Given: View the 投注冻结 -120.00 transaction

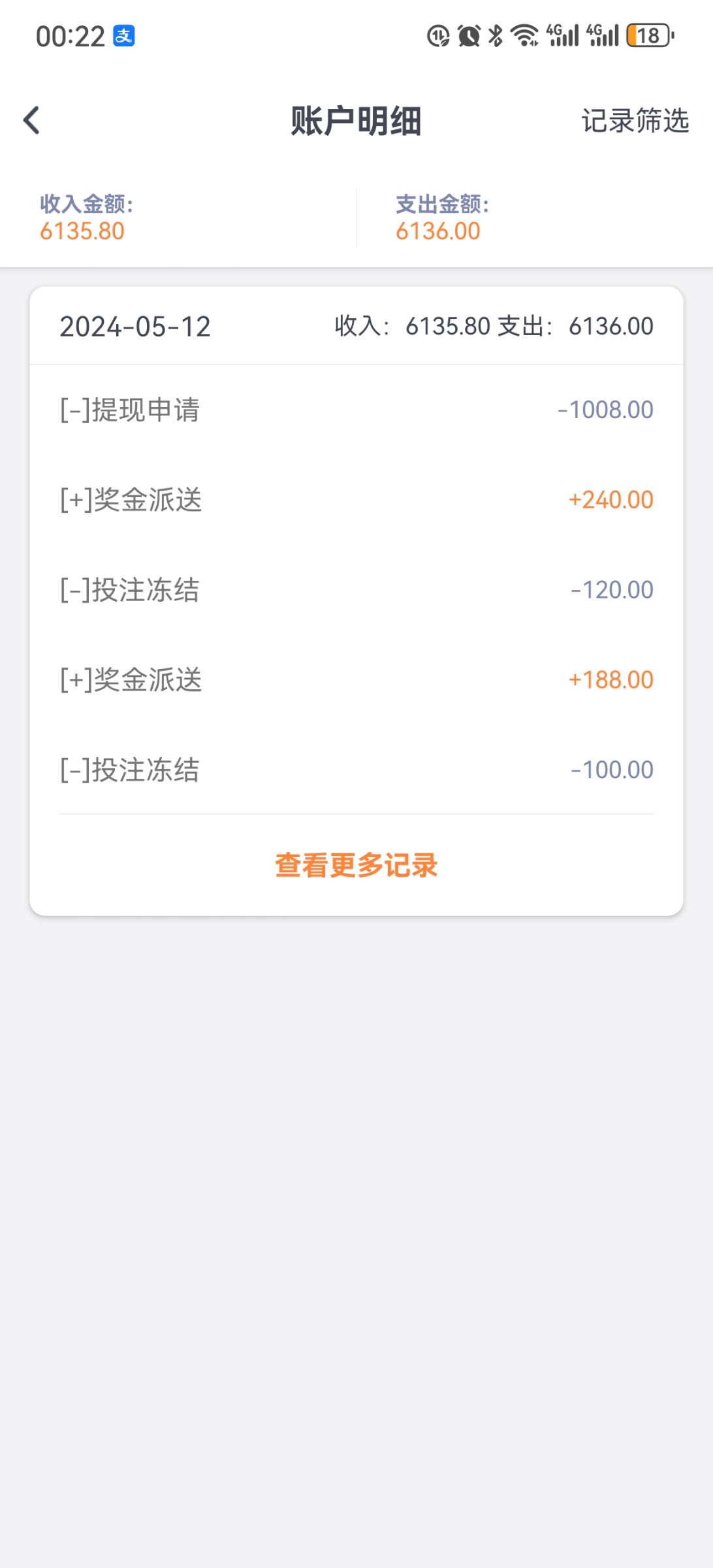Looking at the screenshot, I should 356,590.
